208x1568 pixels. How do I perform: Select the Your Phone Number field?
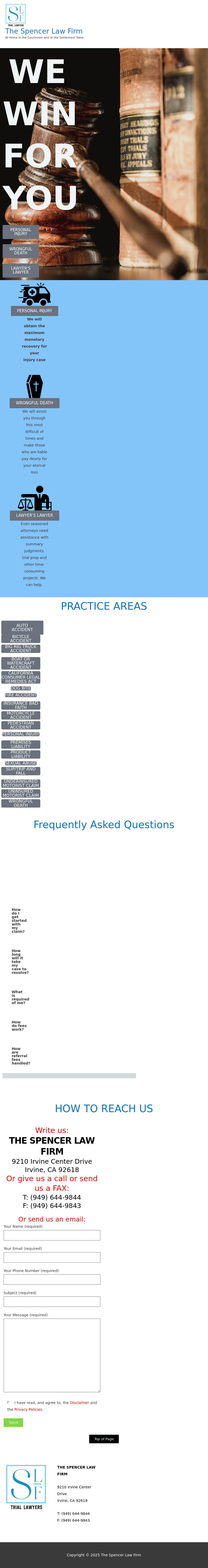[52, 1280]
